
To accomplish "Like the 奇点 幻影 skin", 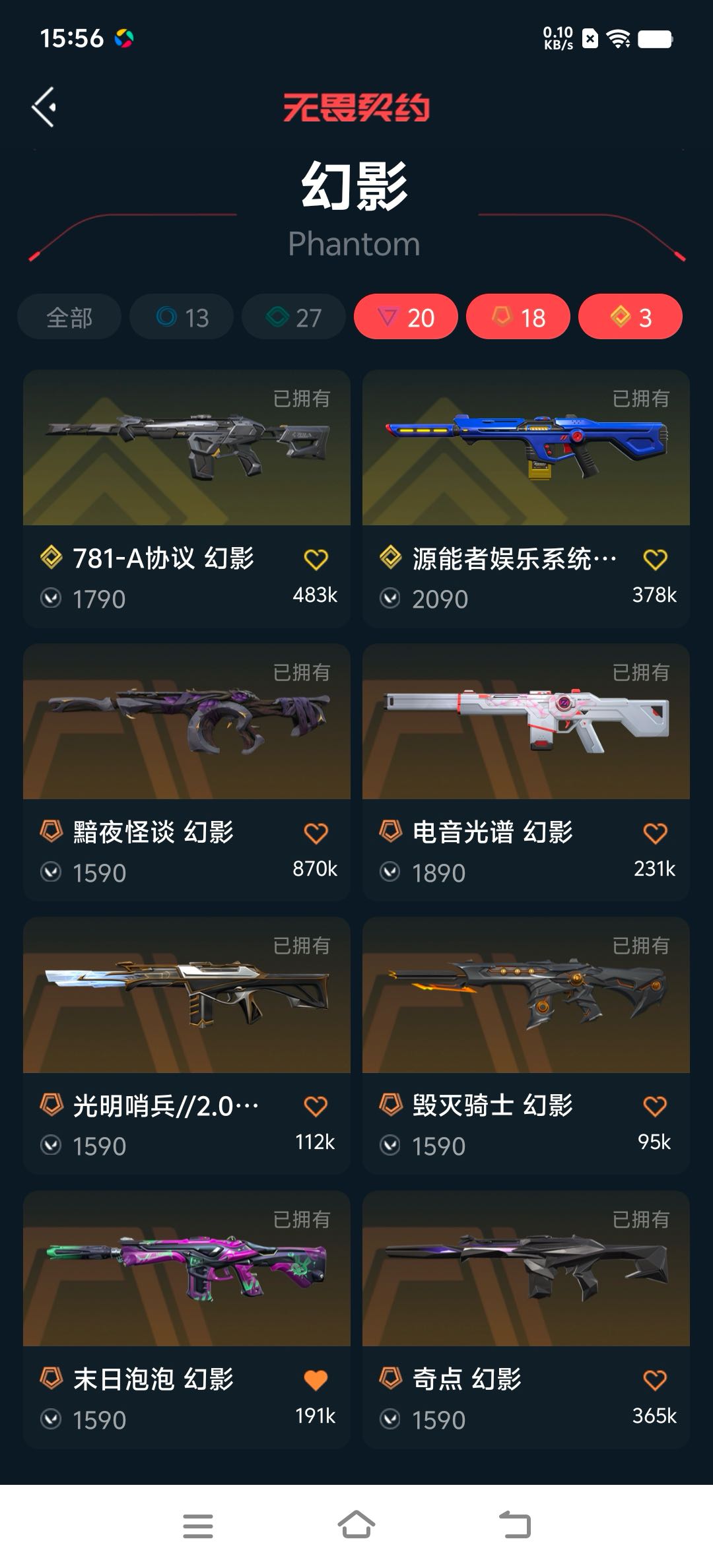I will click(655, 1380).
